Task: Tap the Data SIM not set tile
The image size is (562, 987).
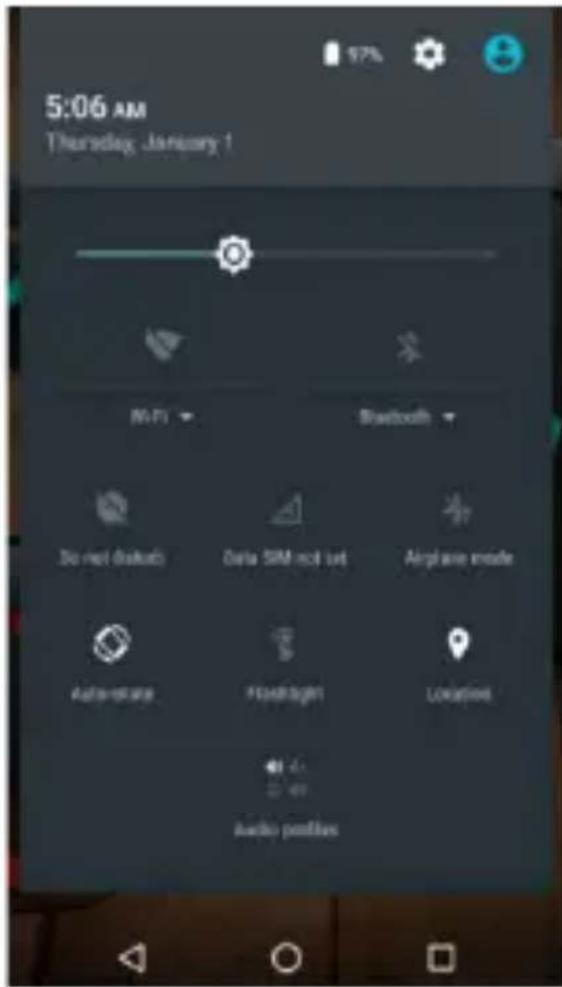Action: [285, 529]
